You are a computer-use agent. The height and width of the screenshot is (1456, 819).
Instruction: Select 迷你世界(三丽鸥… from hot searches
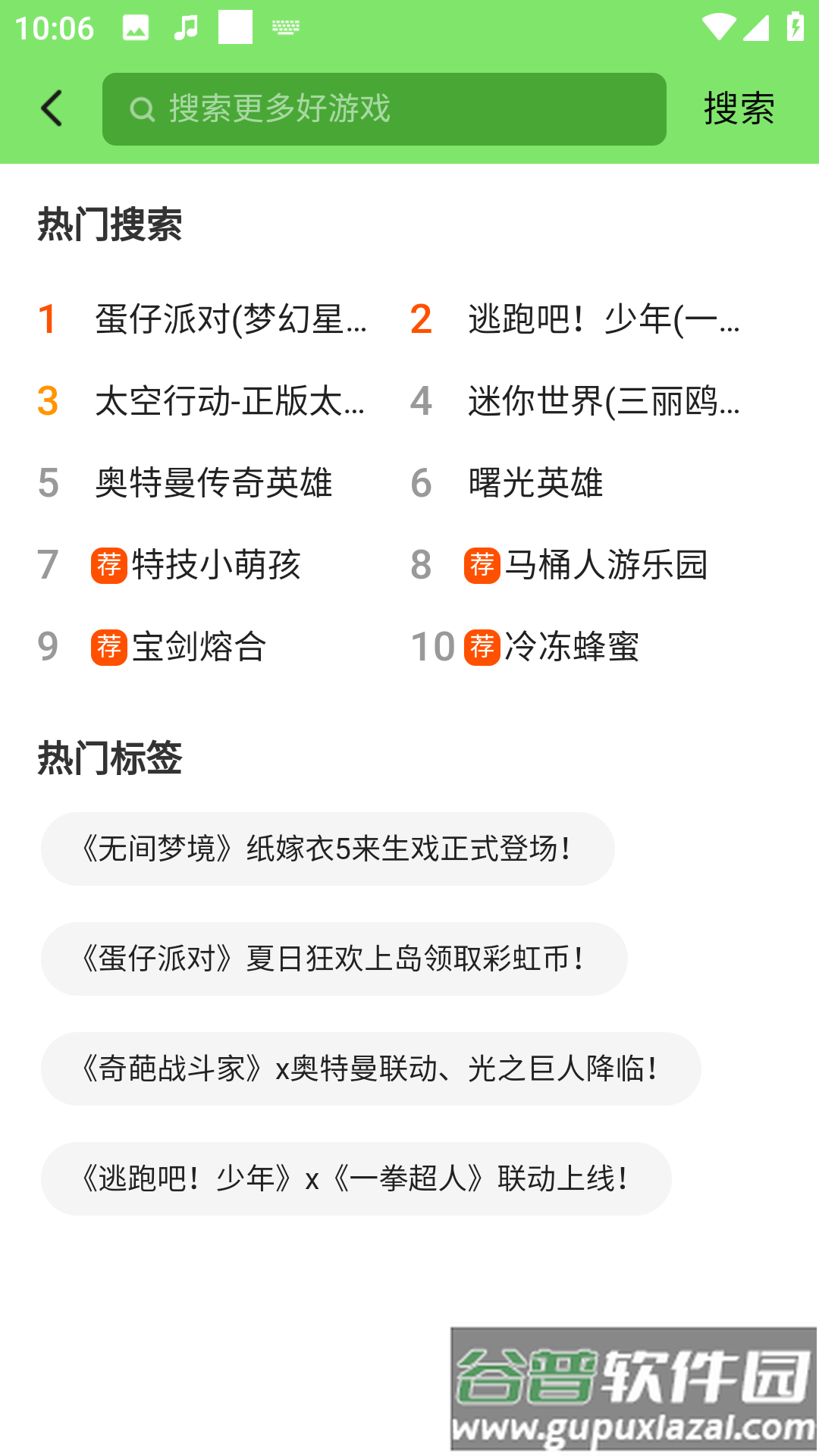(604, 401)
